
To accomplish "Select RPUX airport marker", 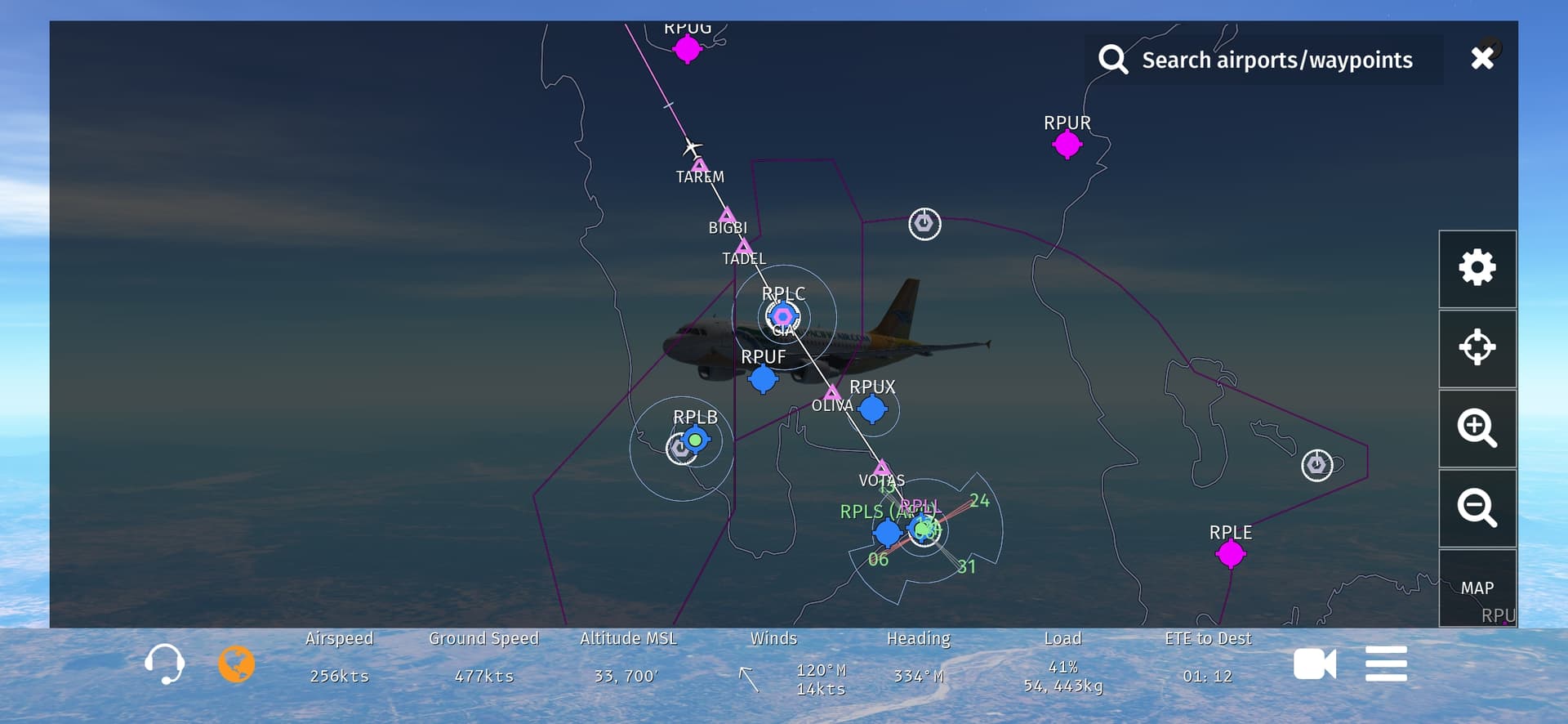I will [872, 409].
